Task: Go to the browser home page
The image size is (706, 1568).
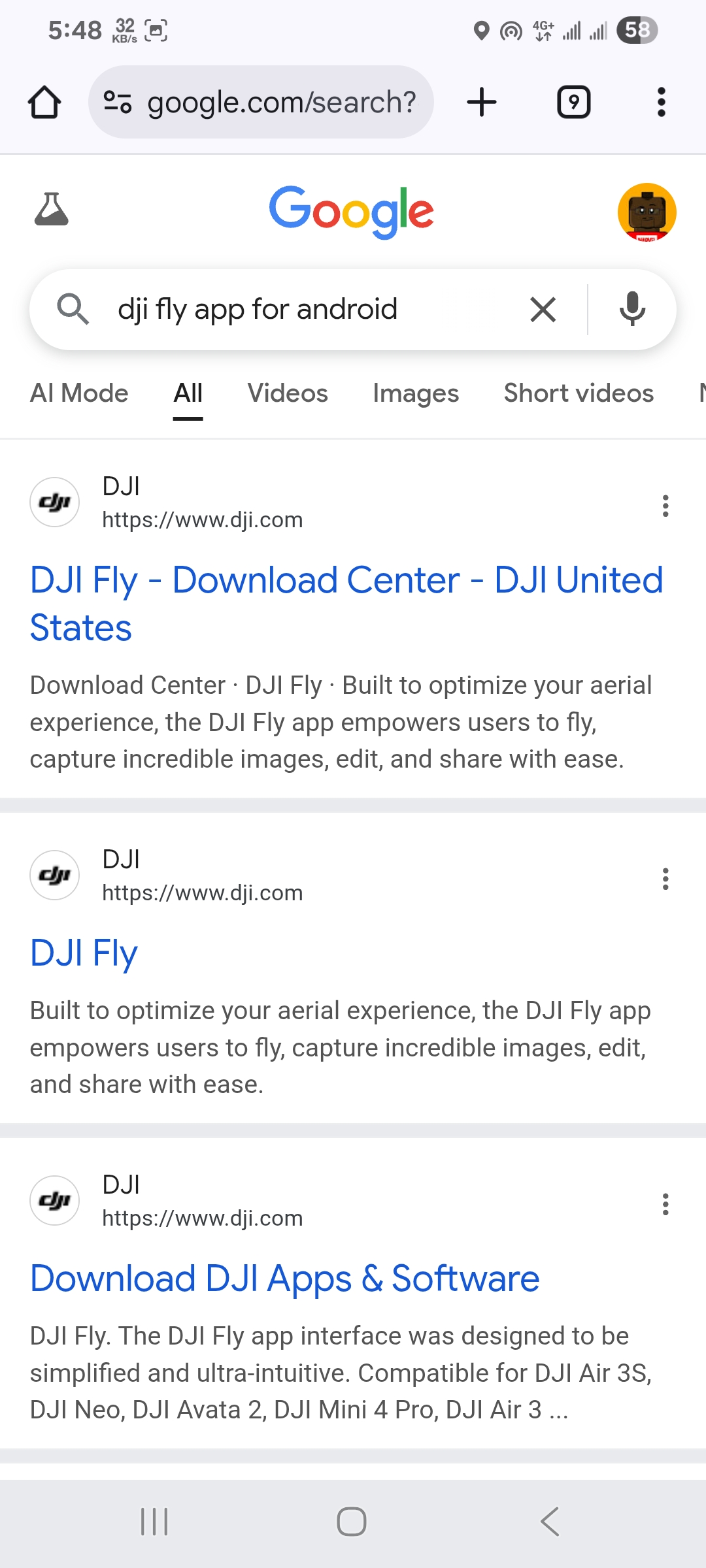Action: tap(44, 103)
